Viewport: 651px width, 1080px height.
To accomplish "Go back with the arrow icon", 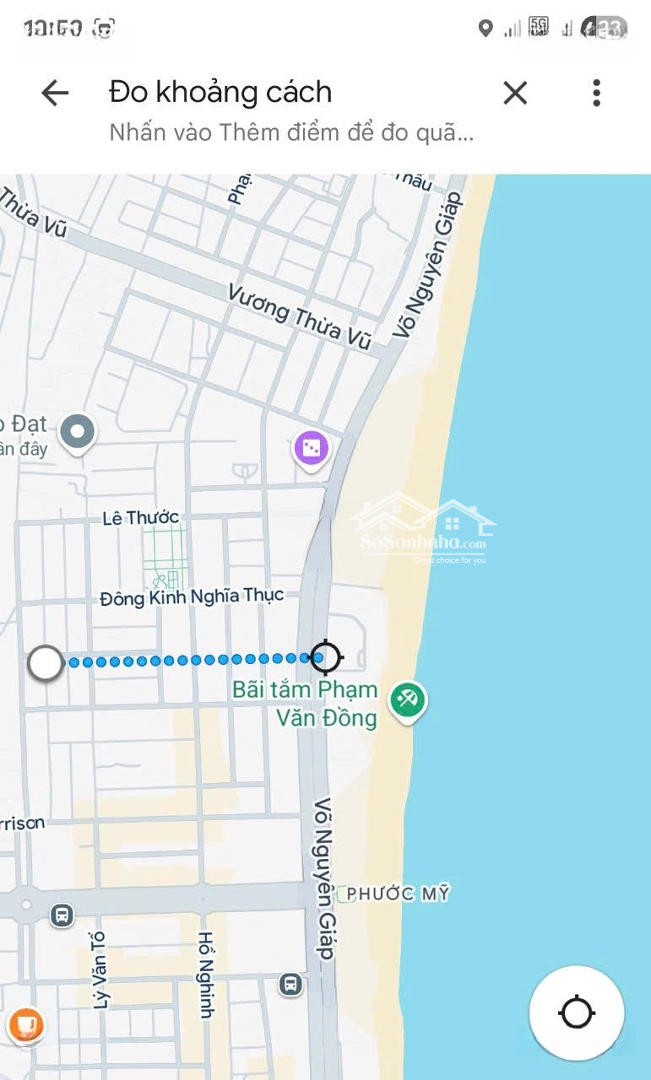I will click(x=55, y=93).
